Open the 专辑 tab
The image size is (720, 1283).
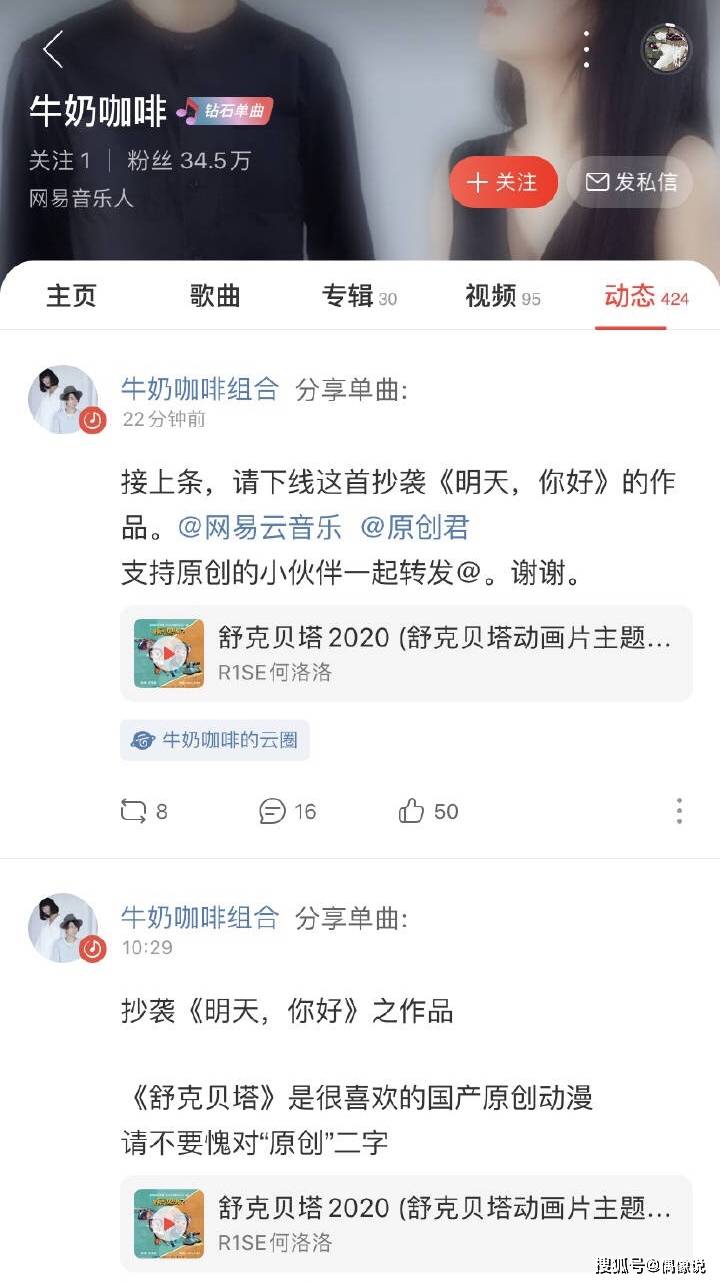[x=358, y=296]
